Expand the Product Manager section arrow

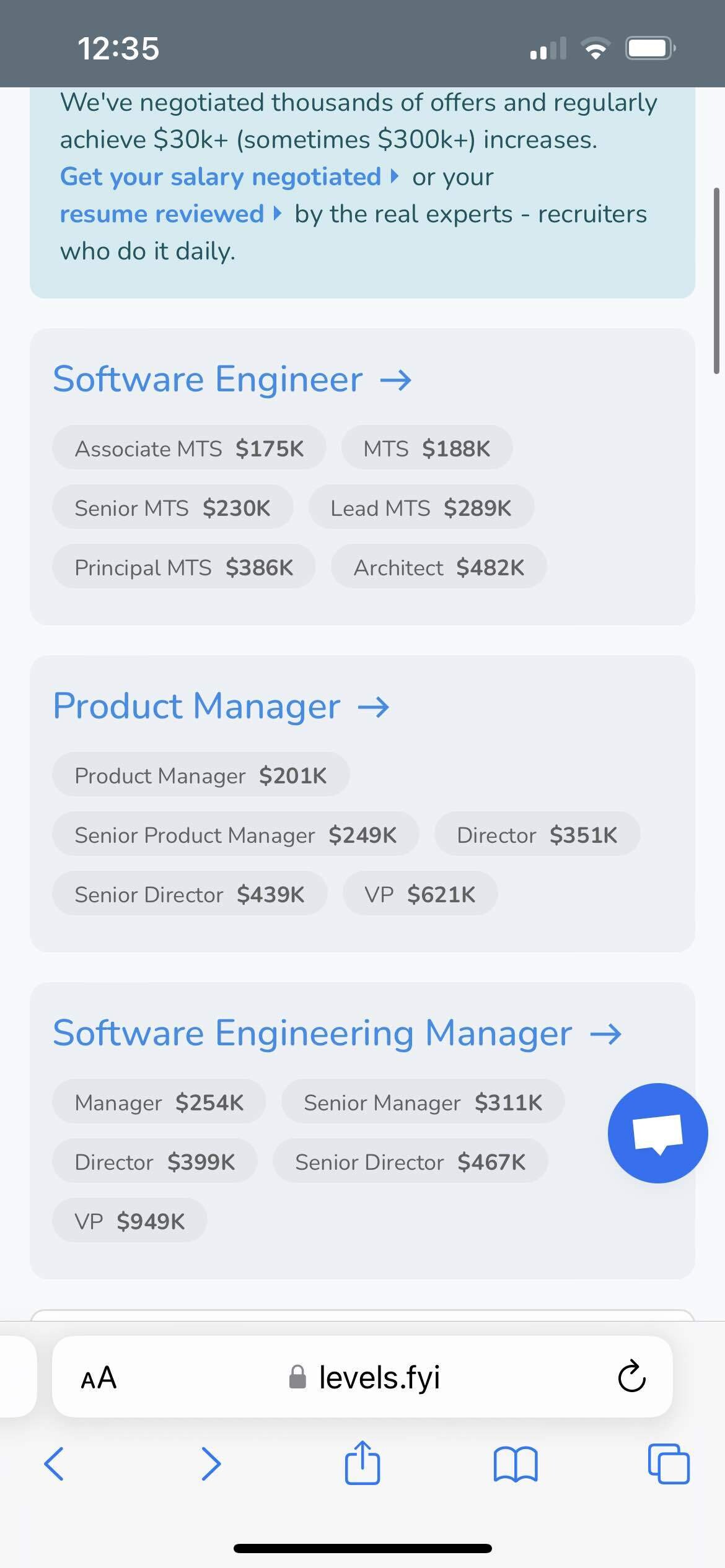pos(376,705)
